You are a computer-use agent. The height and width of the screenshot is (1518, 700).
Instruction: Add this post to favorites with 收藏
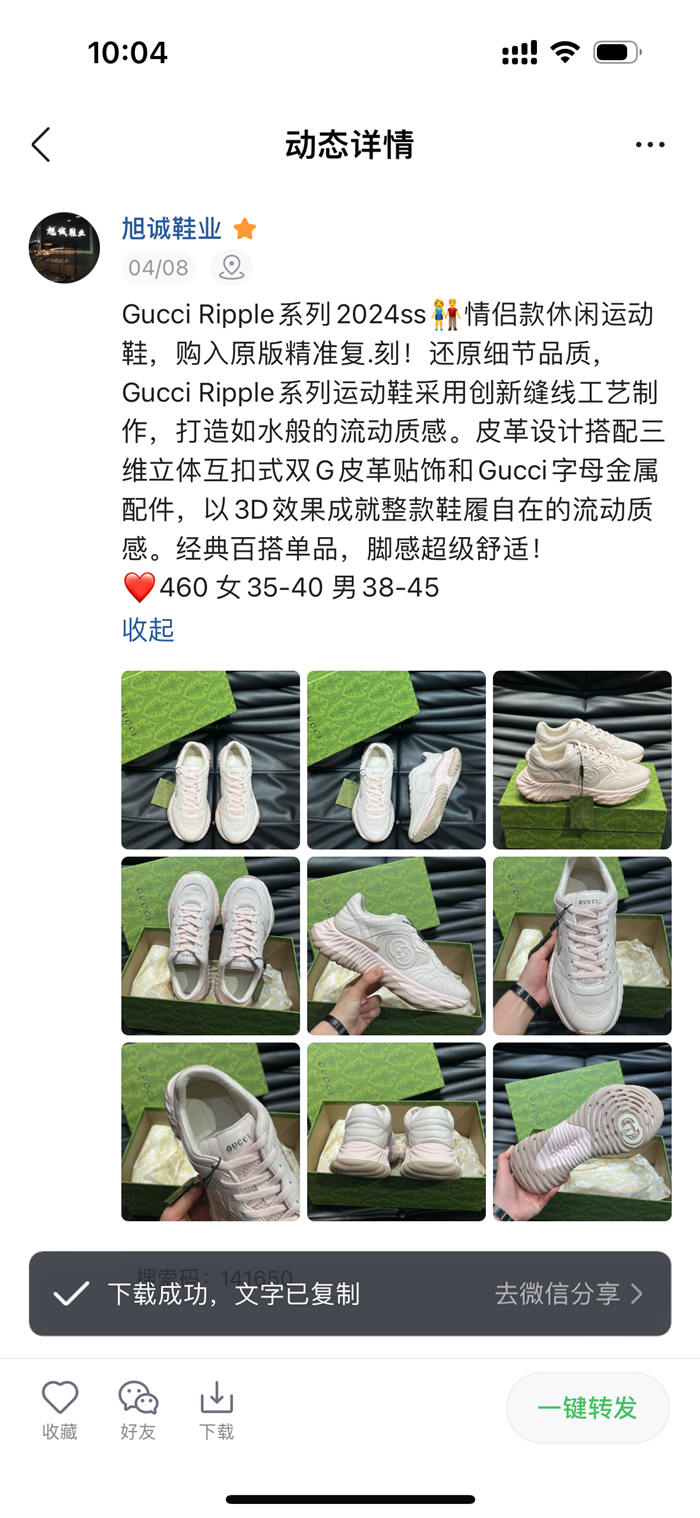click(x=60, y=1408)
